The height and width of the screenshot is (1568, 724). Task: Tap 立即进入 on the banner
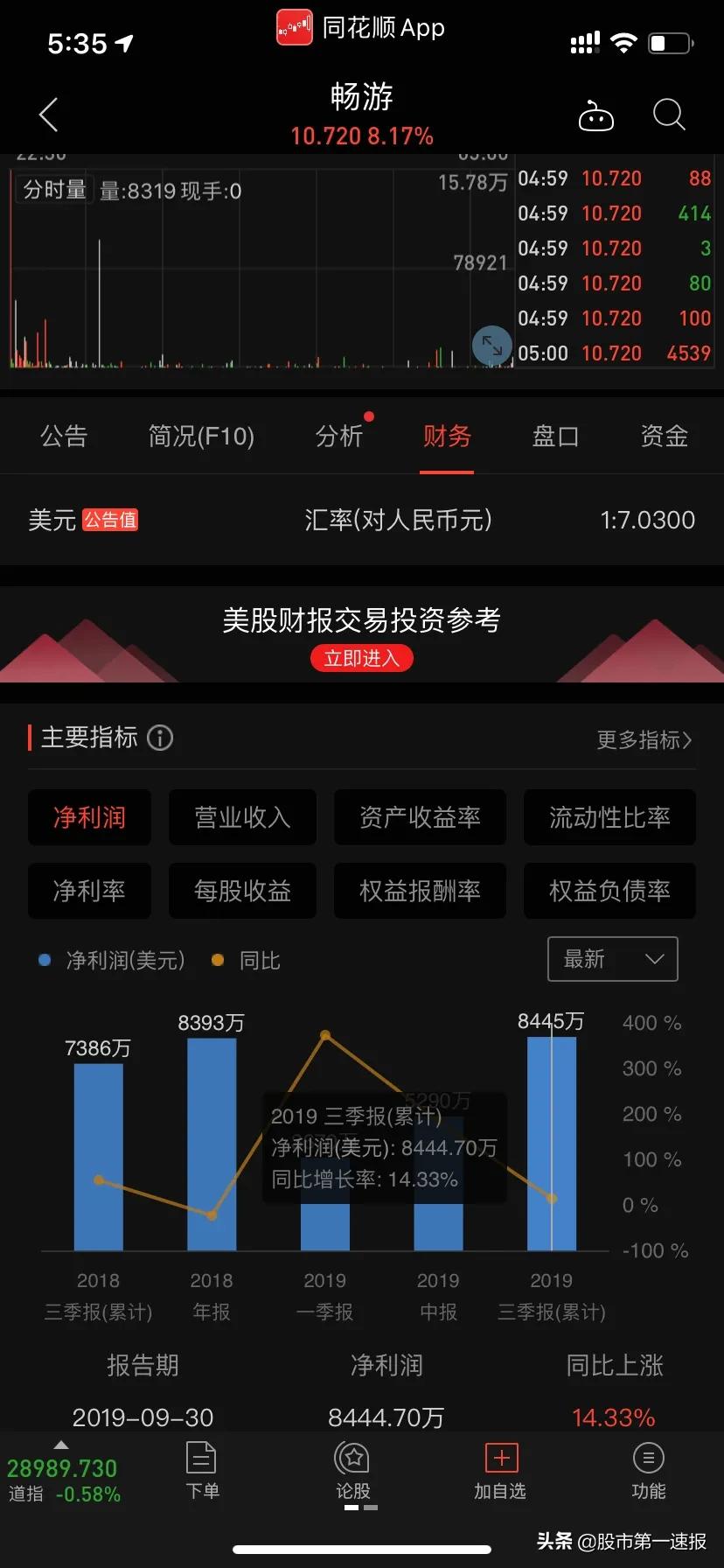coord(361,658)
